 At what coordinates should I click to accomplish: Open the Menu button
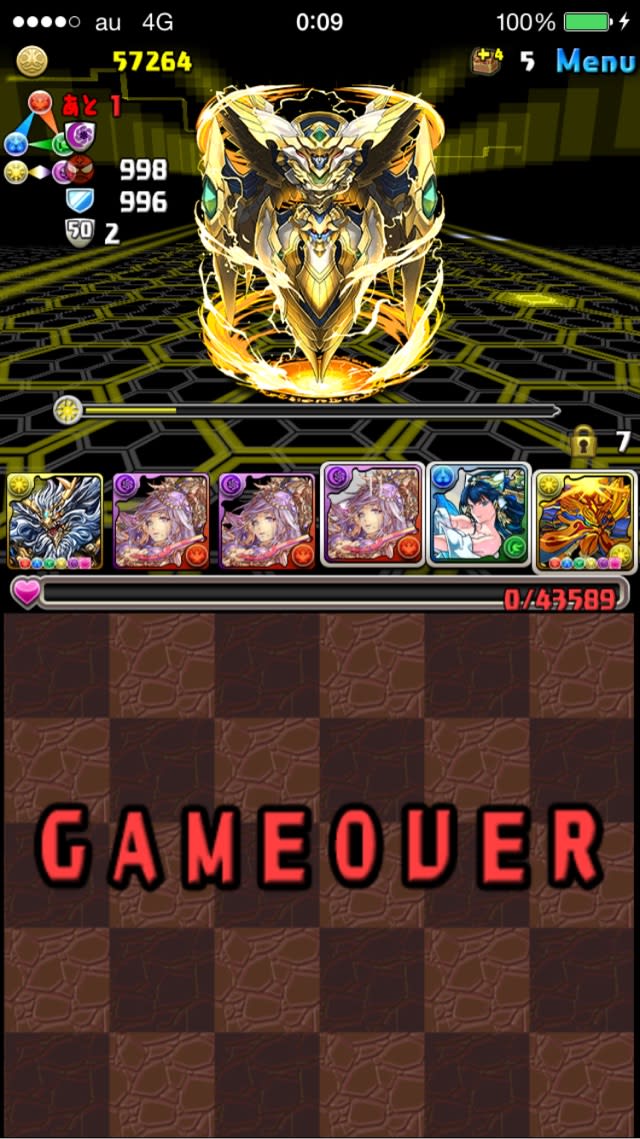coord(594,62)
